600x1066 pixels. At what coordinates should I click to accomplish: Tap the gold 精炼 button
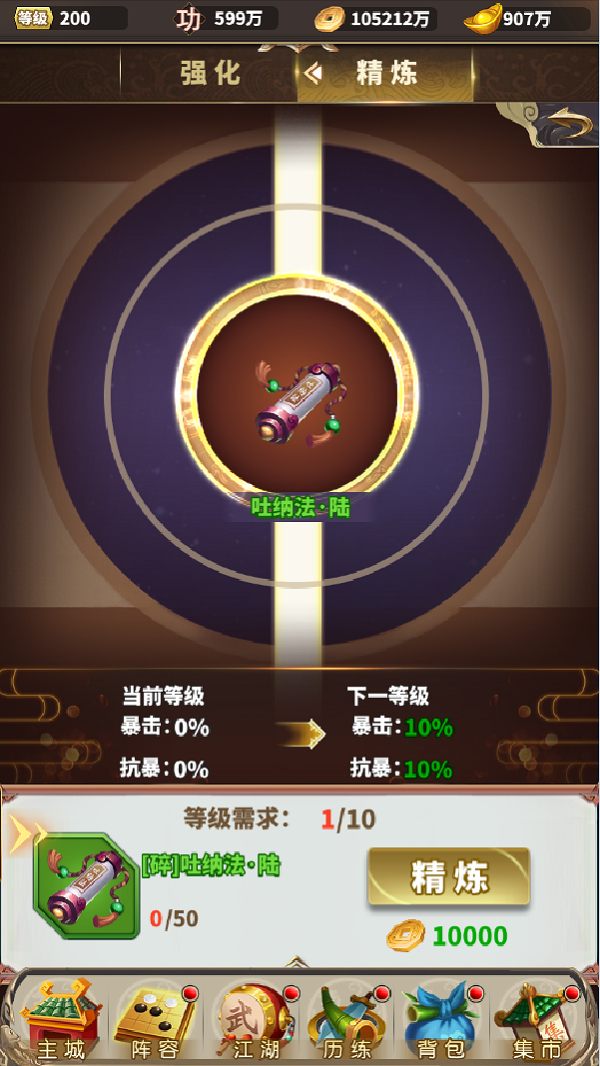[x=448, y=877]
